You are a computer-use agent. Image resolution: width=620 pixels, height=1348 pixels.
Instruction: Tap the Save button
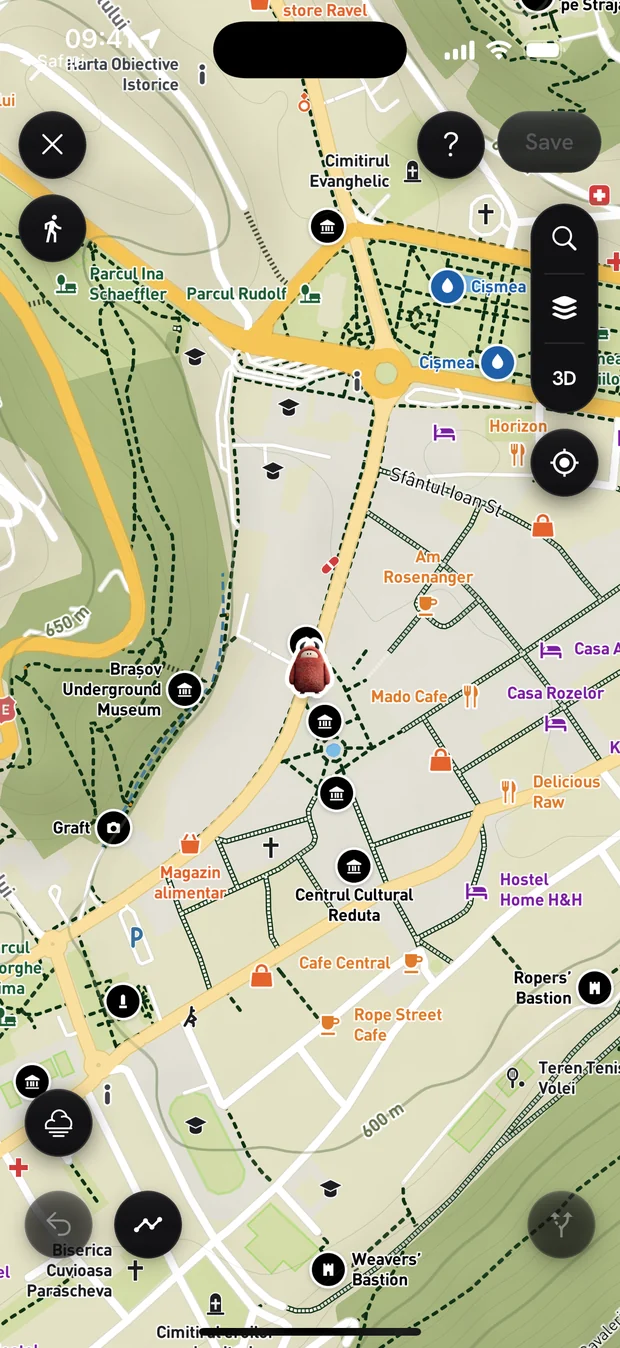[x=549, y=143]
